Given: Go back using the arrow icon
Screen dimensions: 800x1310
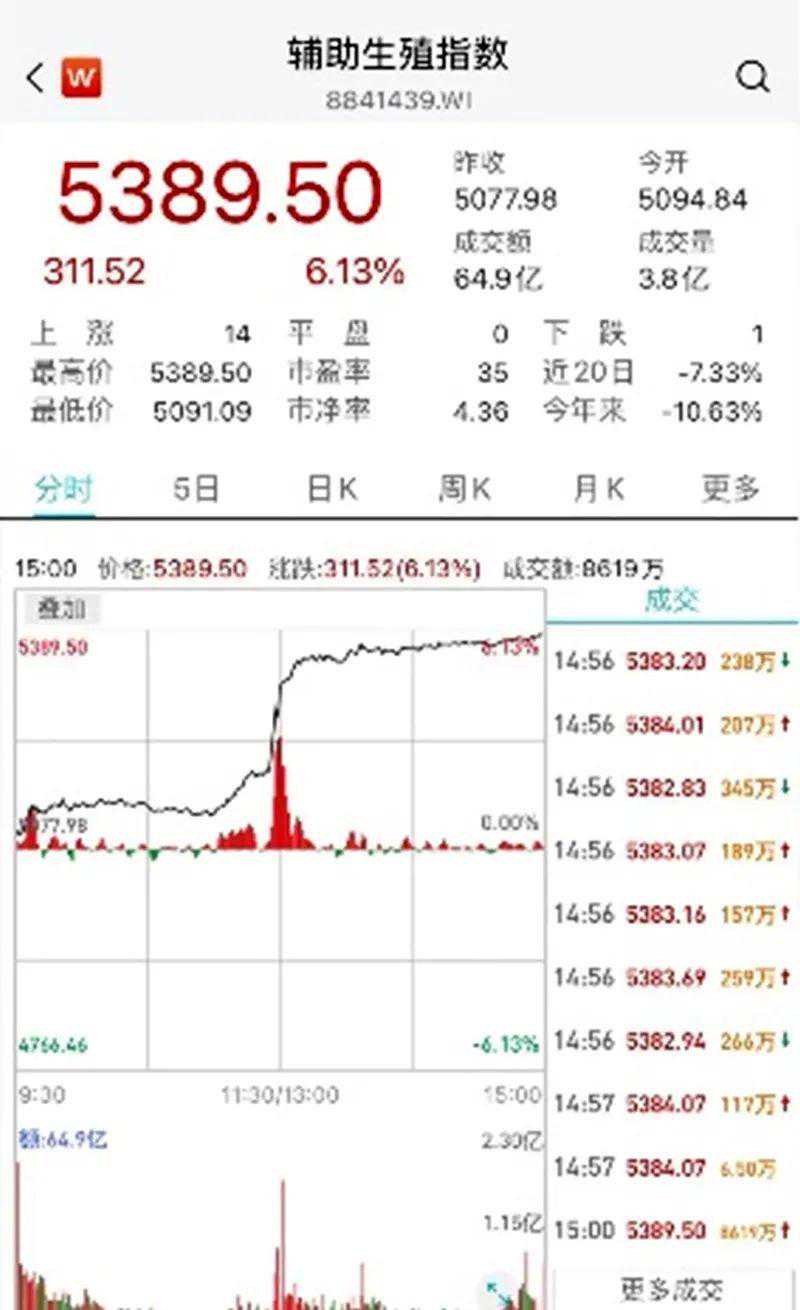Looking at the screenshot, I should pos(36,78).
